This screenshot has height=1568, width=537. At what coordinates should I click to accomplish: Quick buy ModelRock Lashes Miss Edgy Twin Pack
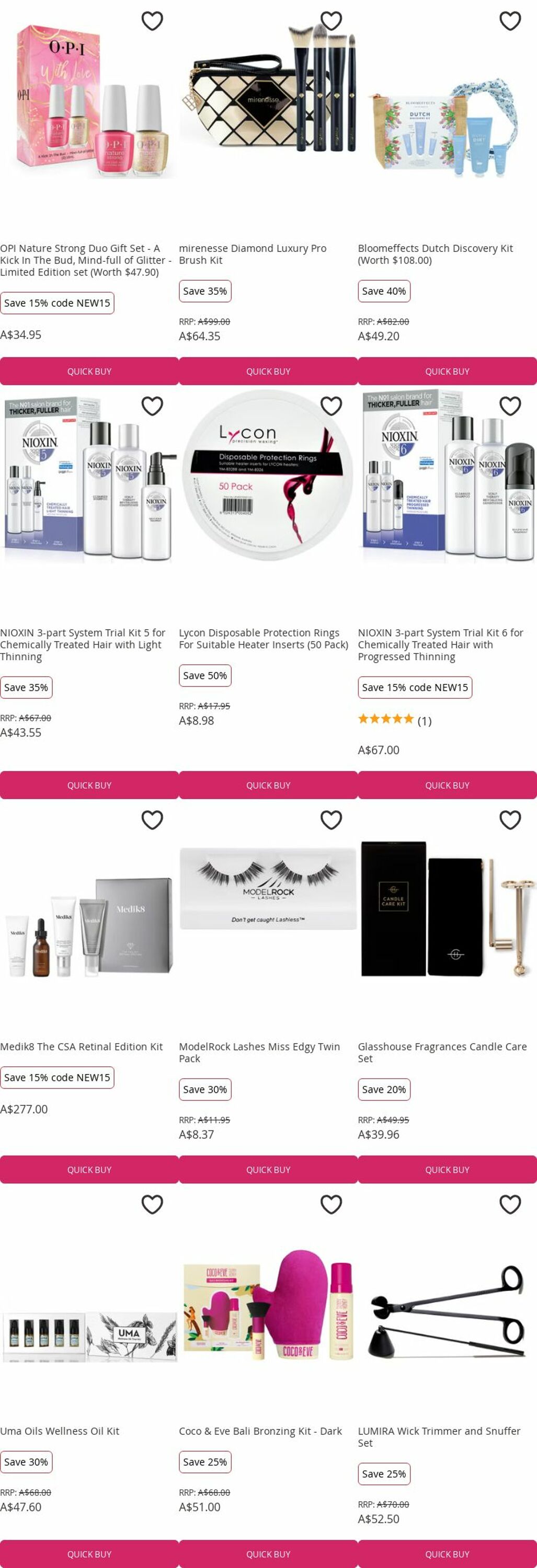coord(268,1169)
